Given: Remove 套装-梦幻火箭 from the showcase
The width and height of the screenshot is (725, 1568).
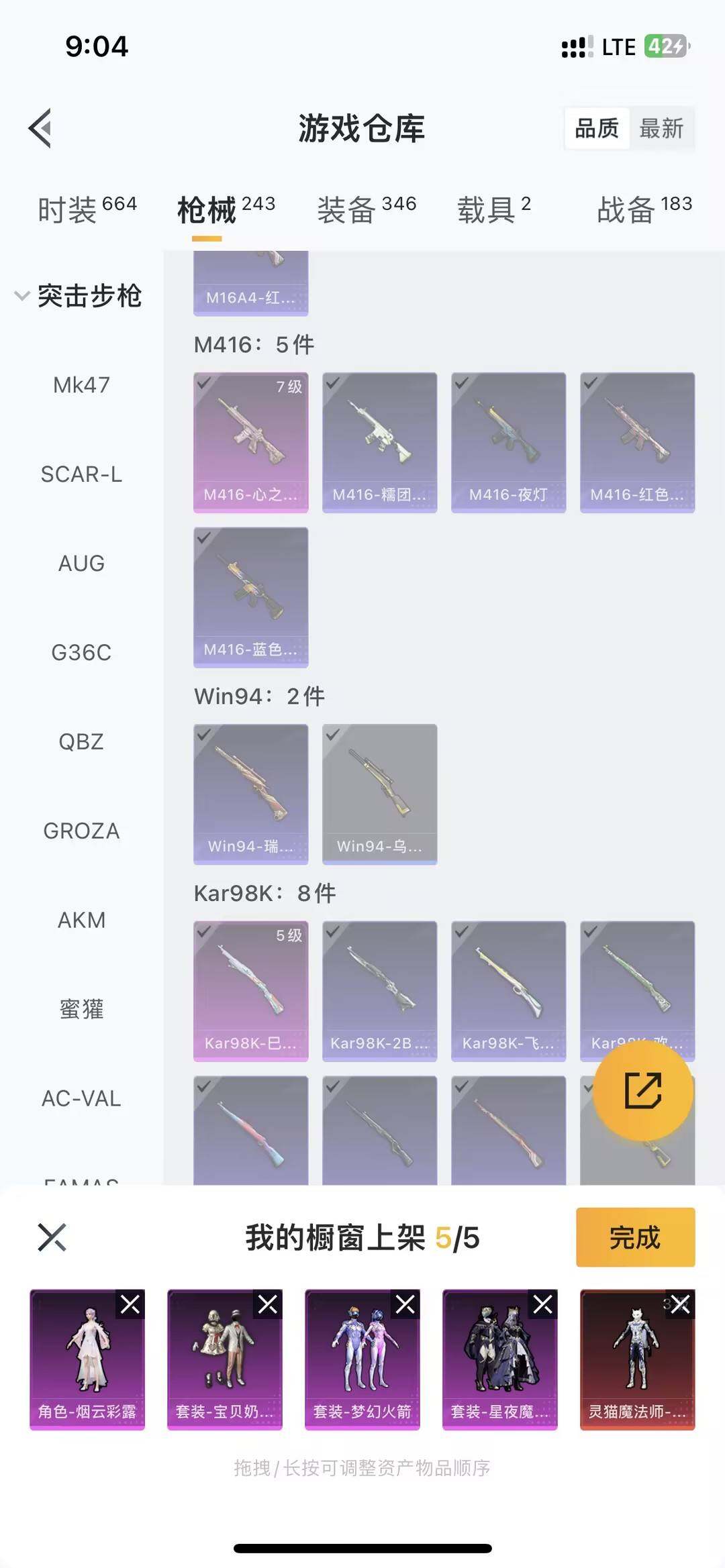Looking at the screenshot, I should pos(407,1304).
